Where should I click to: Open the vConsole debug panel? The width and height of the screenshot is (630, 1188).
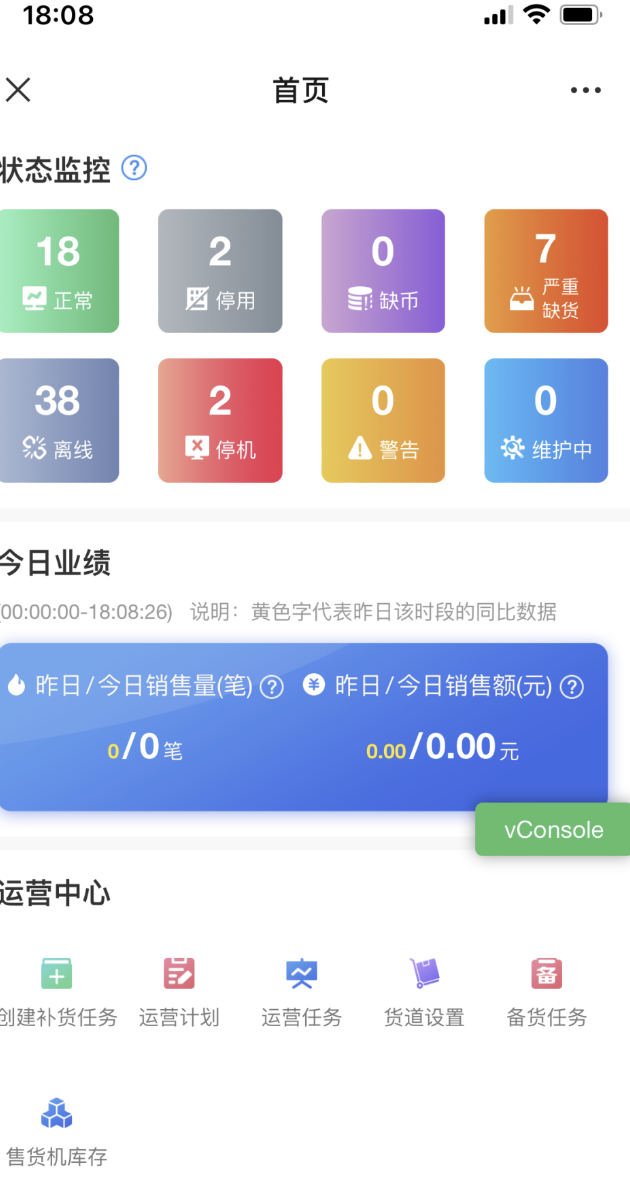(553, 829)
